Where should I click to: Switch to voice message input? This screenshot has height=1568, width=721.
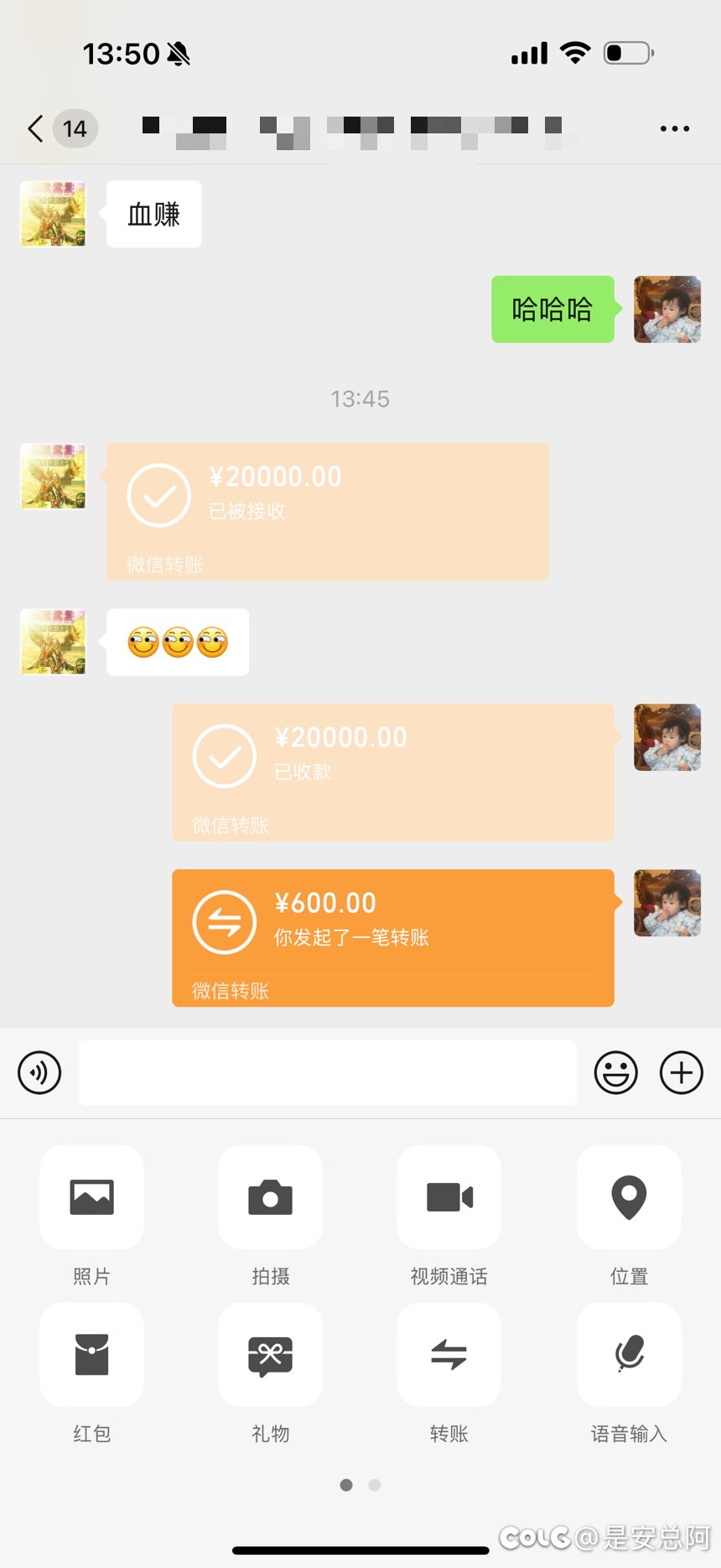click(39, 1072)
